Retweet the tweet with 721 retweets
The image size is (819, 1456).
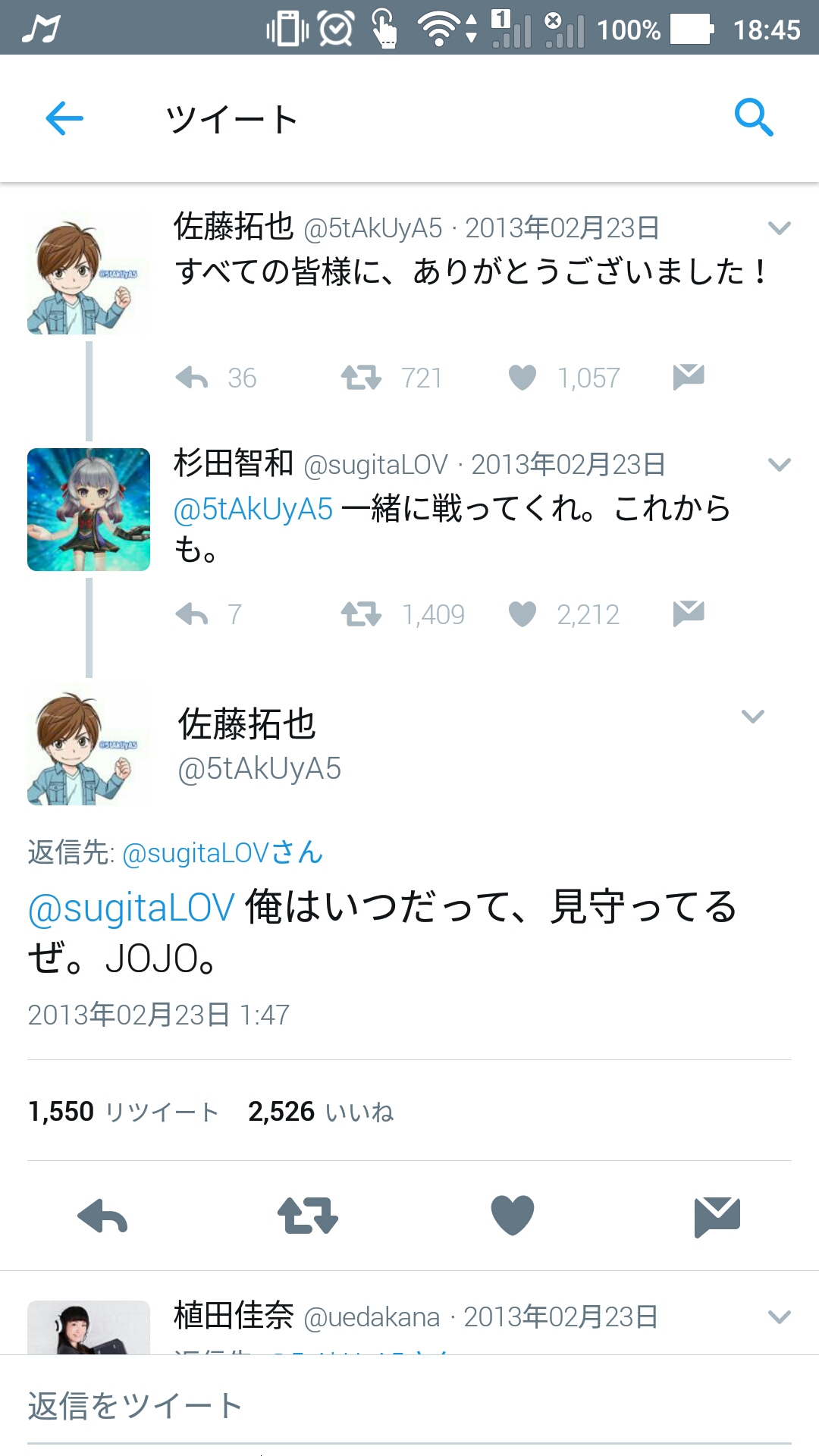point(361,378)
